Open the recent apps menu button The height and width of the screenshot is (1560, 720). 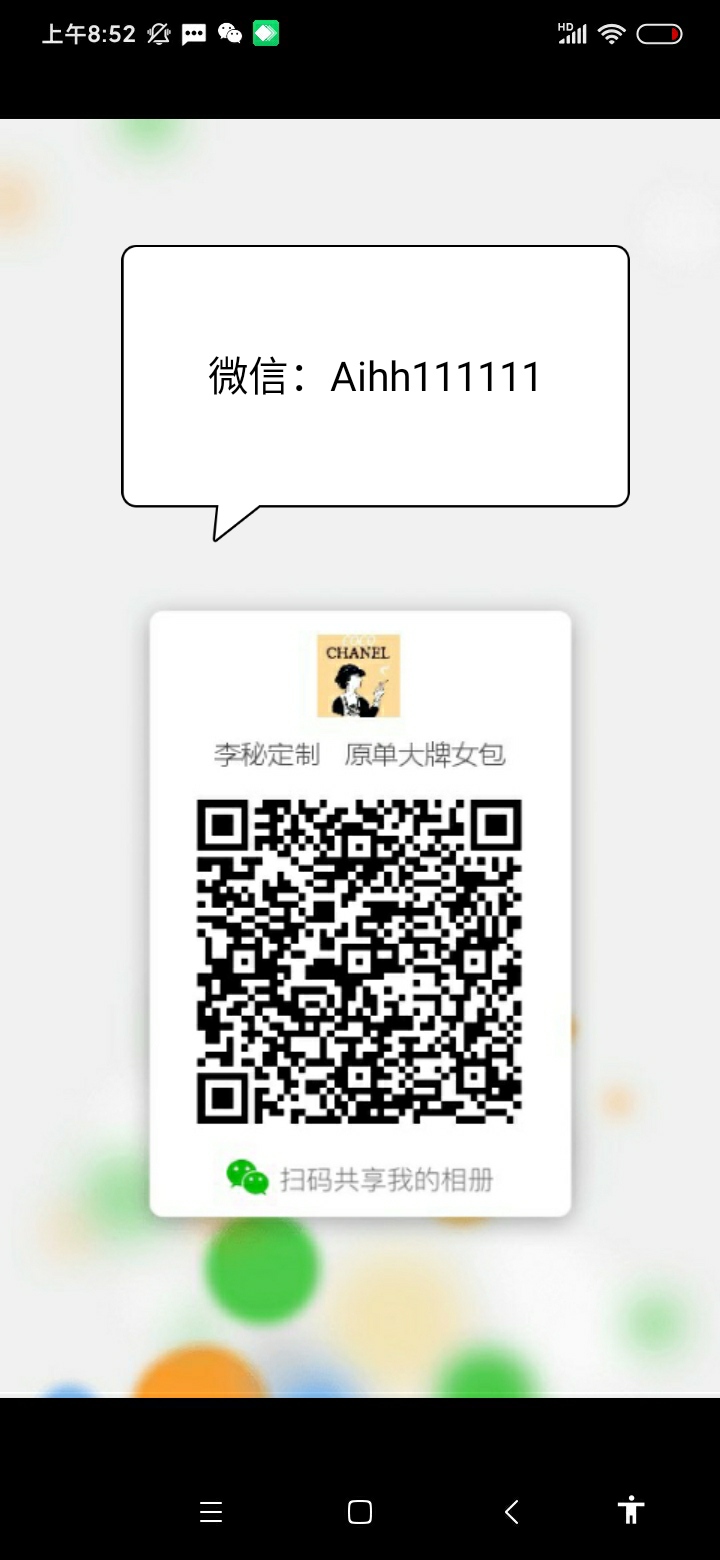pyautogui.click(x=210, y=1511)
